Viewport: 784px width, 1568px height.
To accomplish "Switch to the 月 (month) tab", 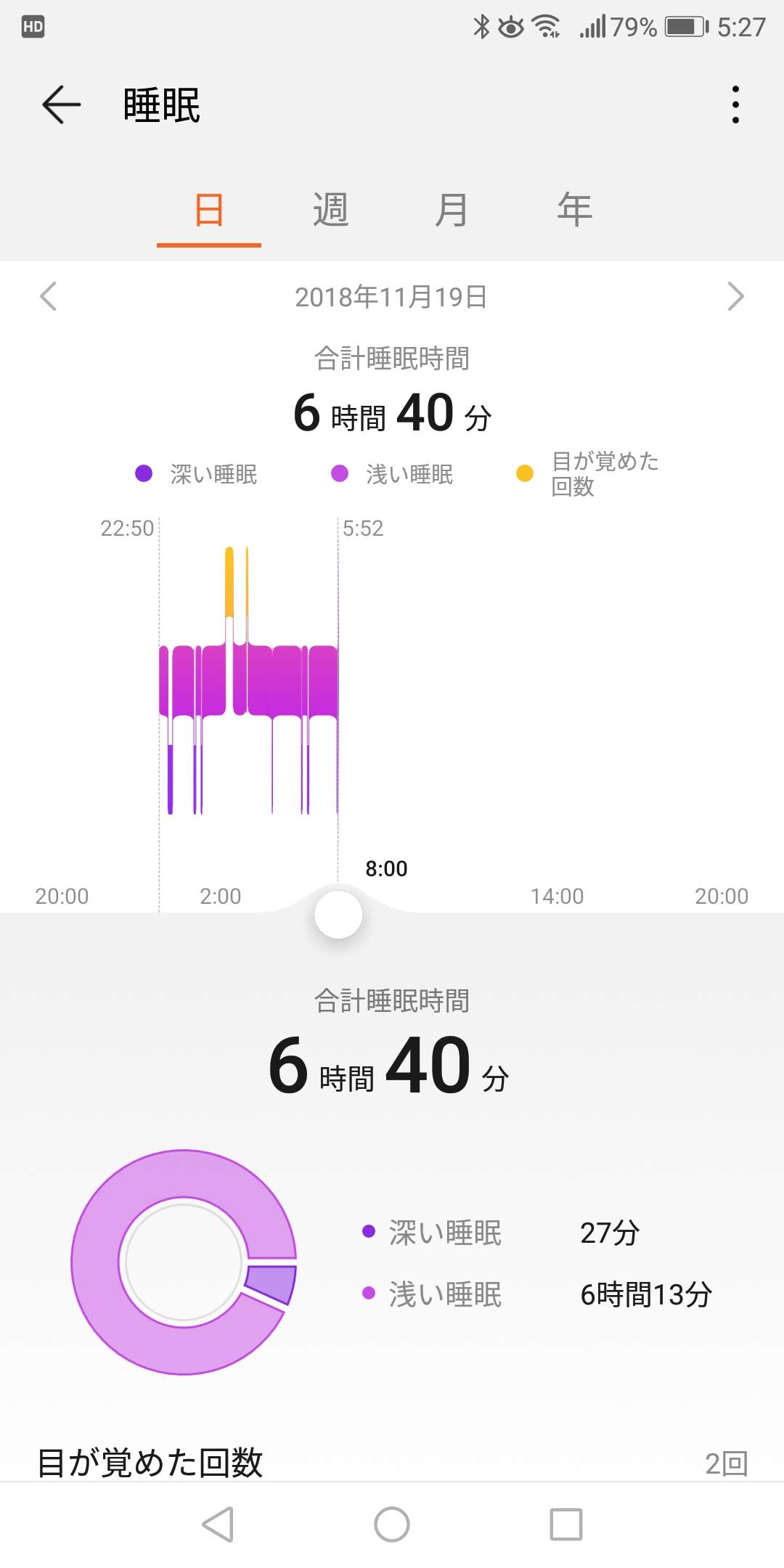I will (x=451, y=211).
